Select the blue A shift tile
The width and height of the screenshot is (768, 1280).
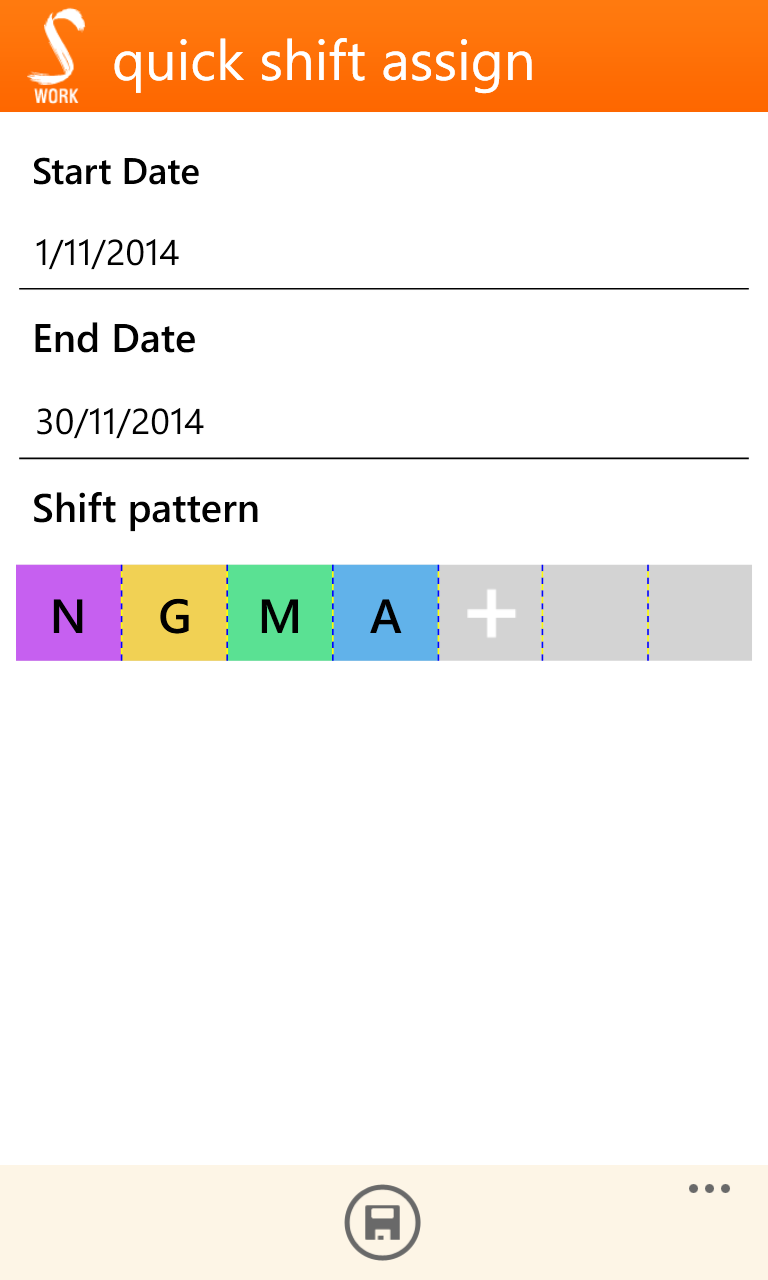click(x=385, y=613)
